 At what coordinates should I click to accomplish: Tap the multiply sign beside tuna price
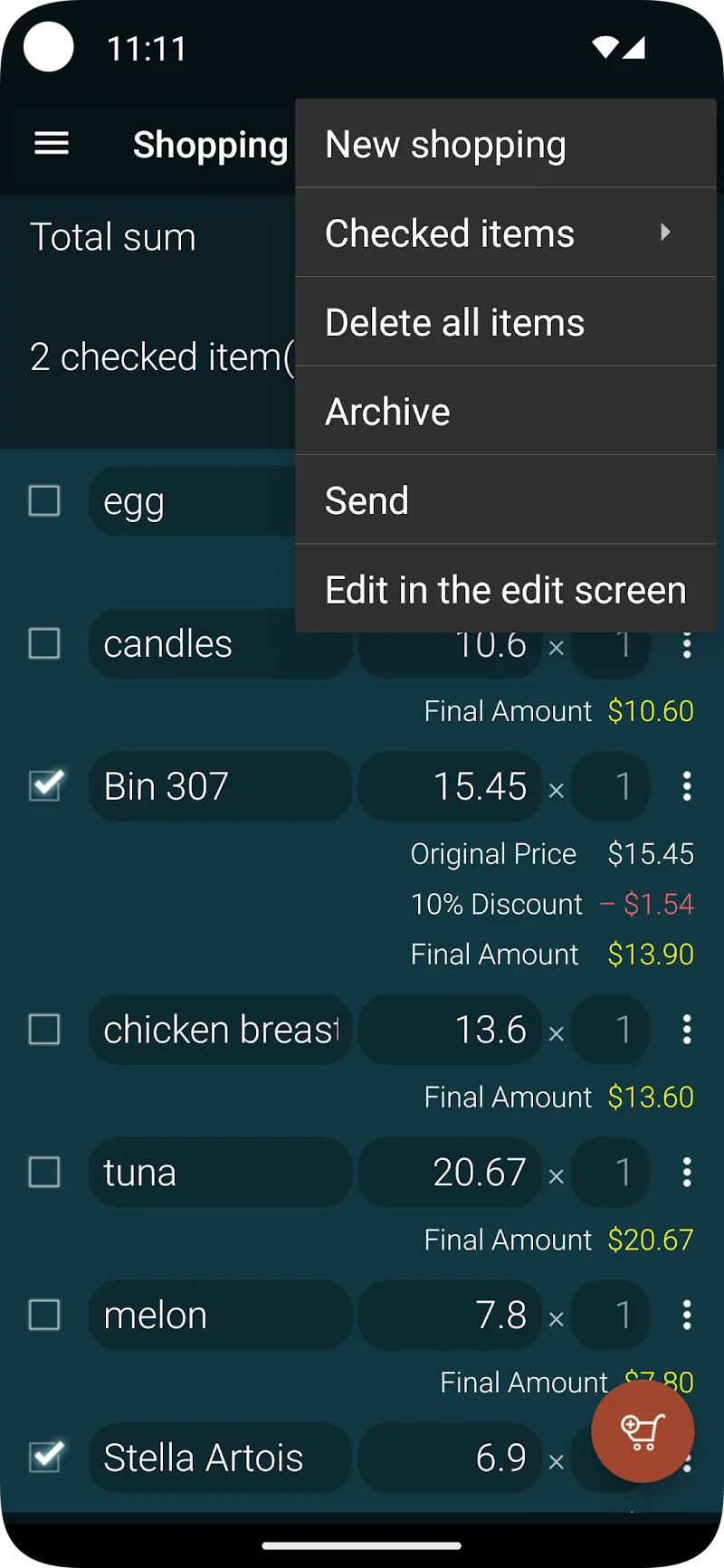[x=556, y=1172]
